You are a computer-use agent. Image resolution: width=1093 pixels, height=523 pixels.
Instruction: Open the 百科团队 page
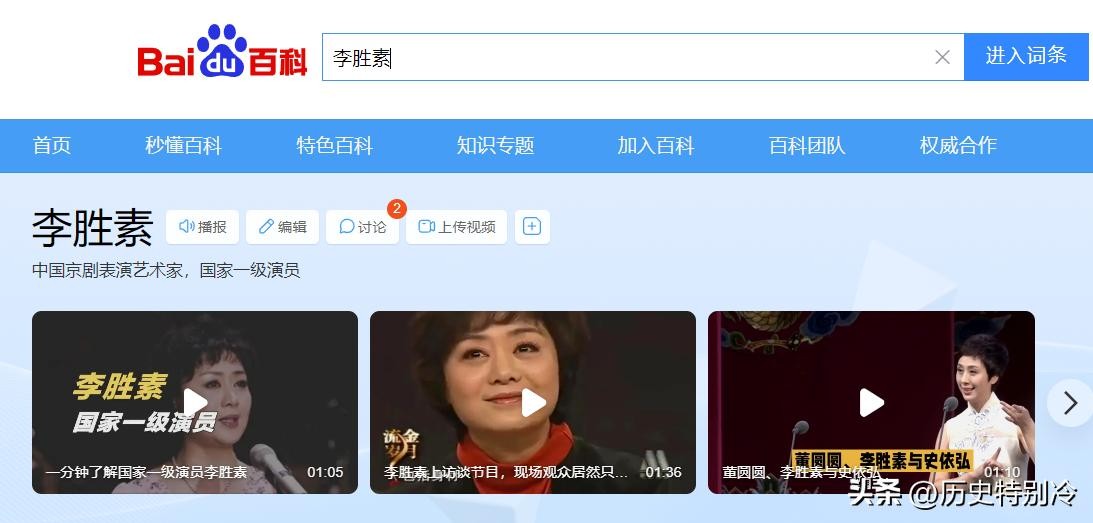click(x=807, y=146)
